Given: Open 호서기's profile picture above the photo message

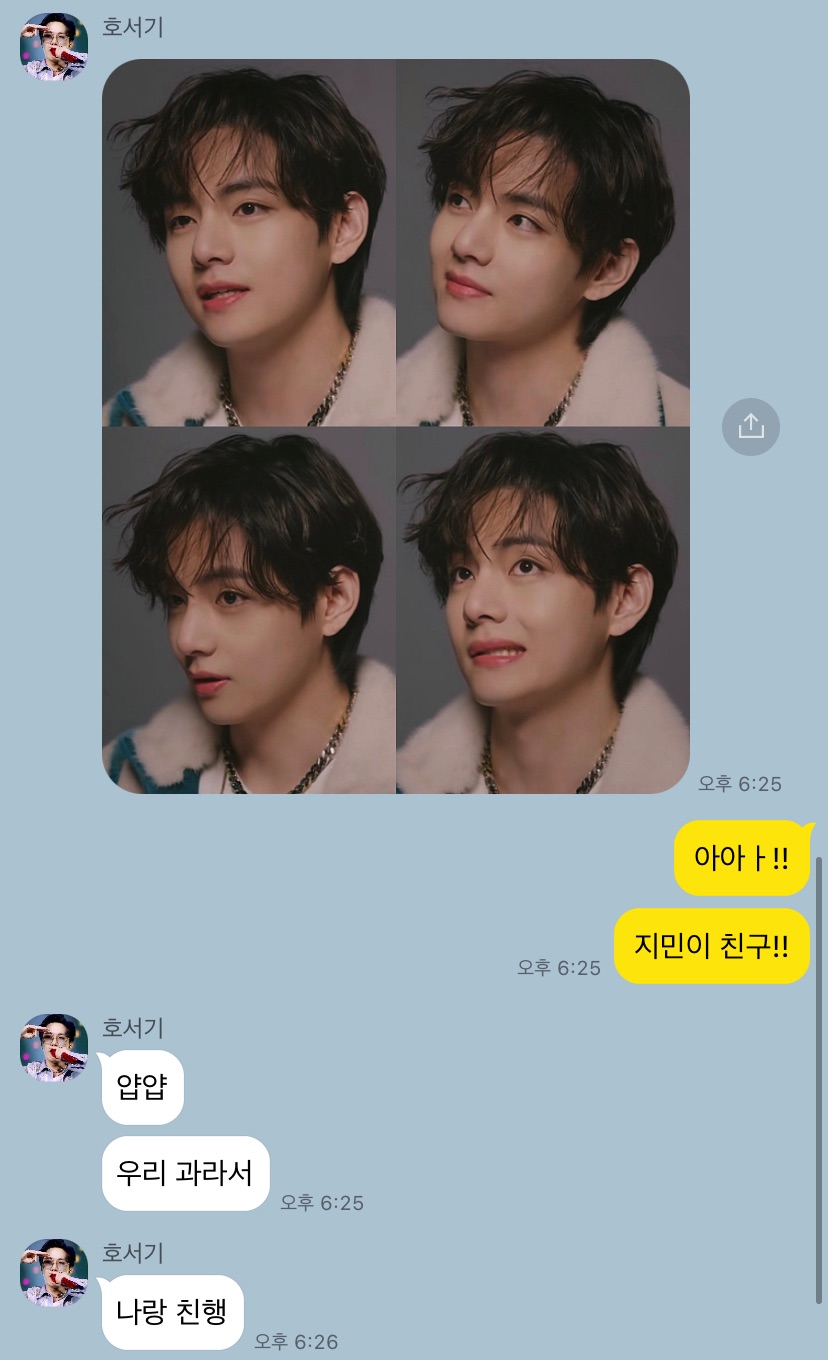Looking at the screenshot, I should pos(54,47).
